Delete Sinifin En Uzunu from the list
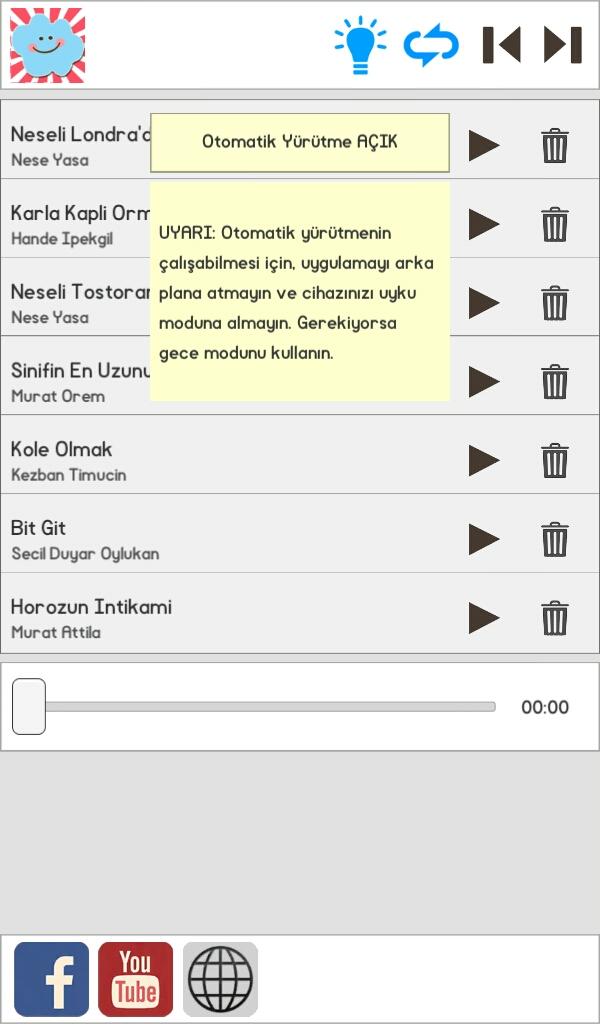 [554, 382]
